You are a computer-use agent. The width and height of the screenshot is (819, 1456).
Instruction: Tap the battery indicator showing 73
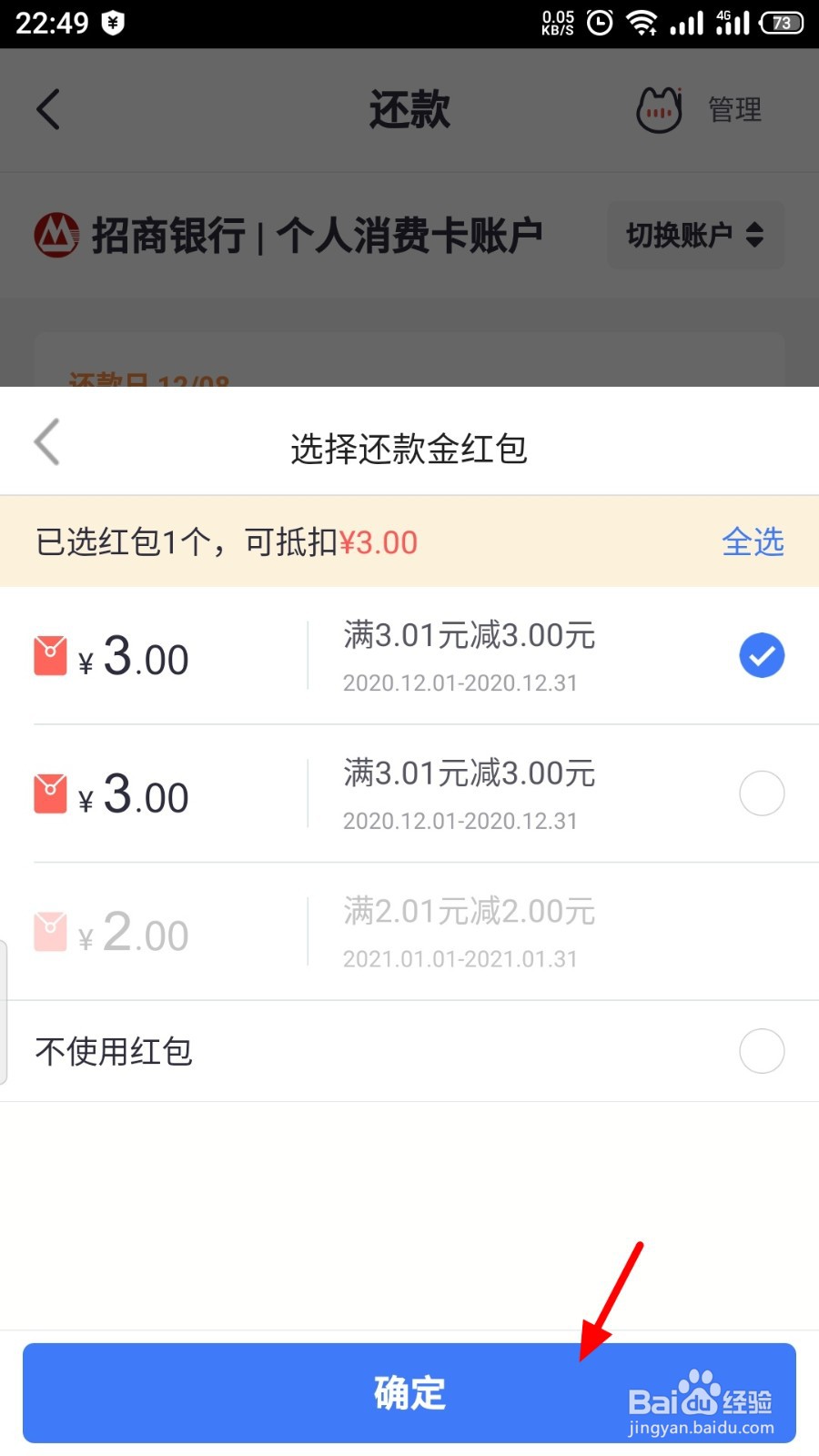click(x=781, y=23)
